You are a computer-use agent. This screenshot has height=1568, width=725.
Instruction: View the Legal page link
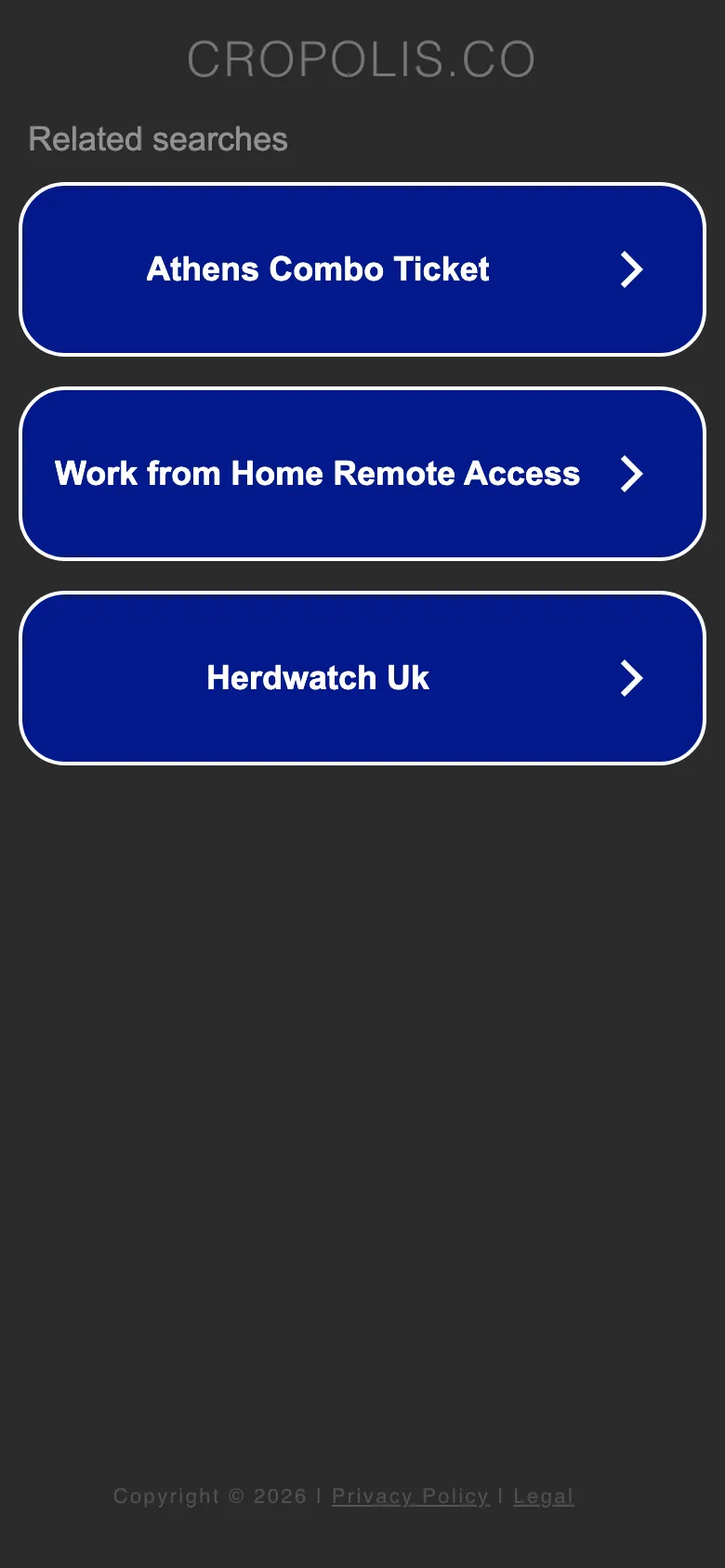544,1496
